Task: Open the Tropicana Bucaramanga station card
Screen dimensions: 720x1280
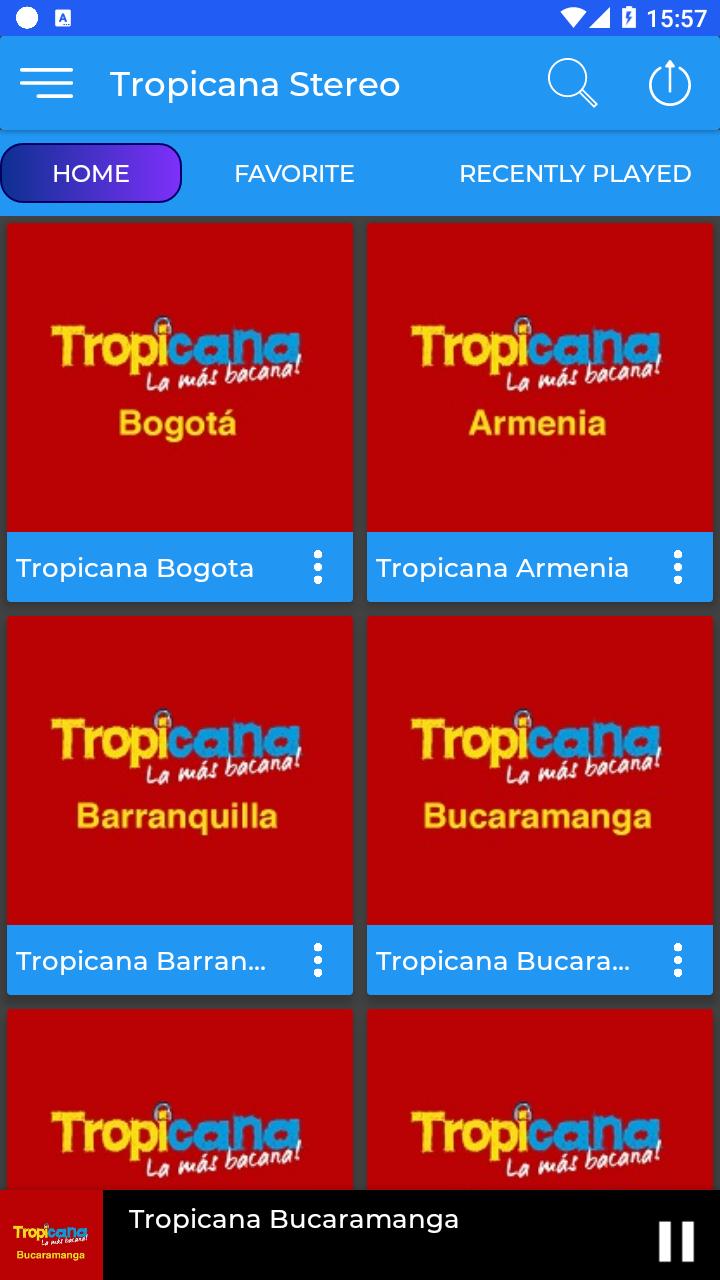Action: 540,772
